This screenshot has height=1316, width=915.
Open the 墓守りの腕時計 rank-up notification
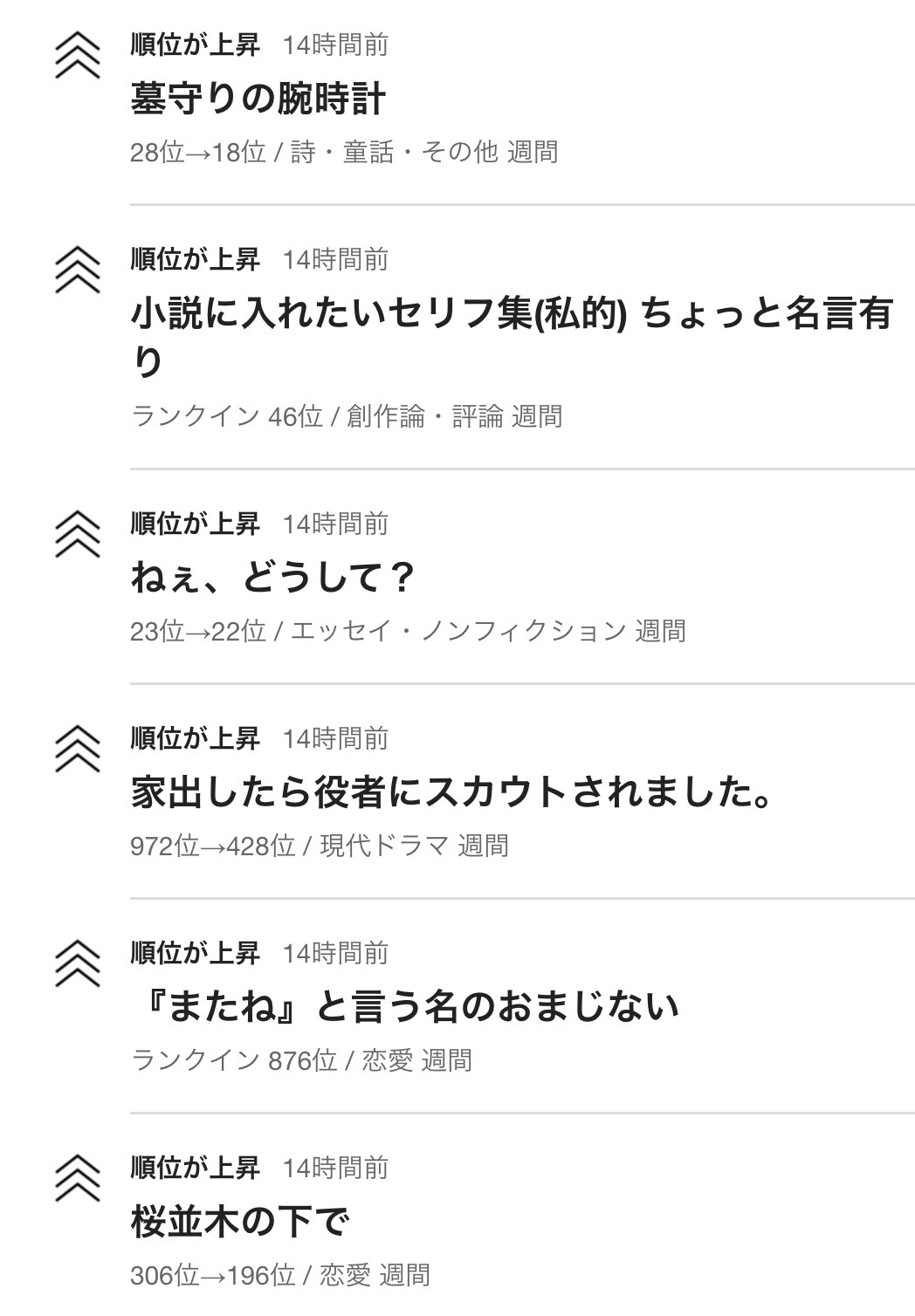[258, 99]
